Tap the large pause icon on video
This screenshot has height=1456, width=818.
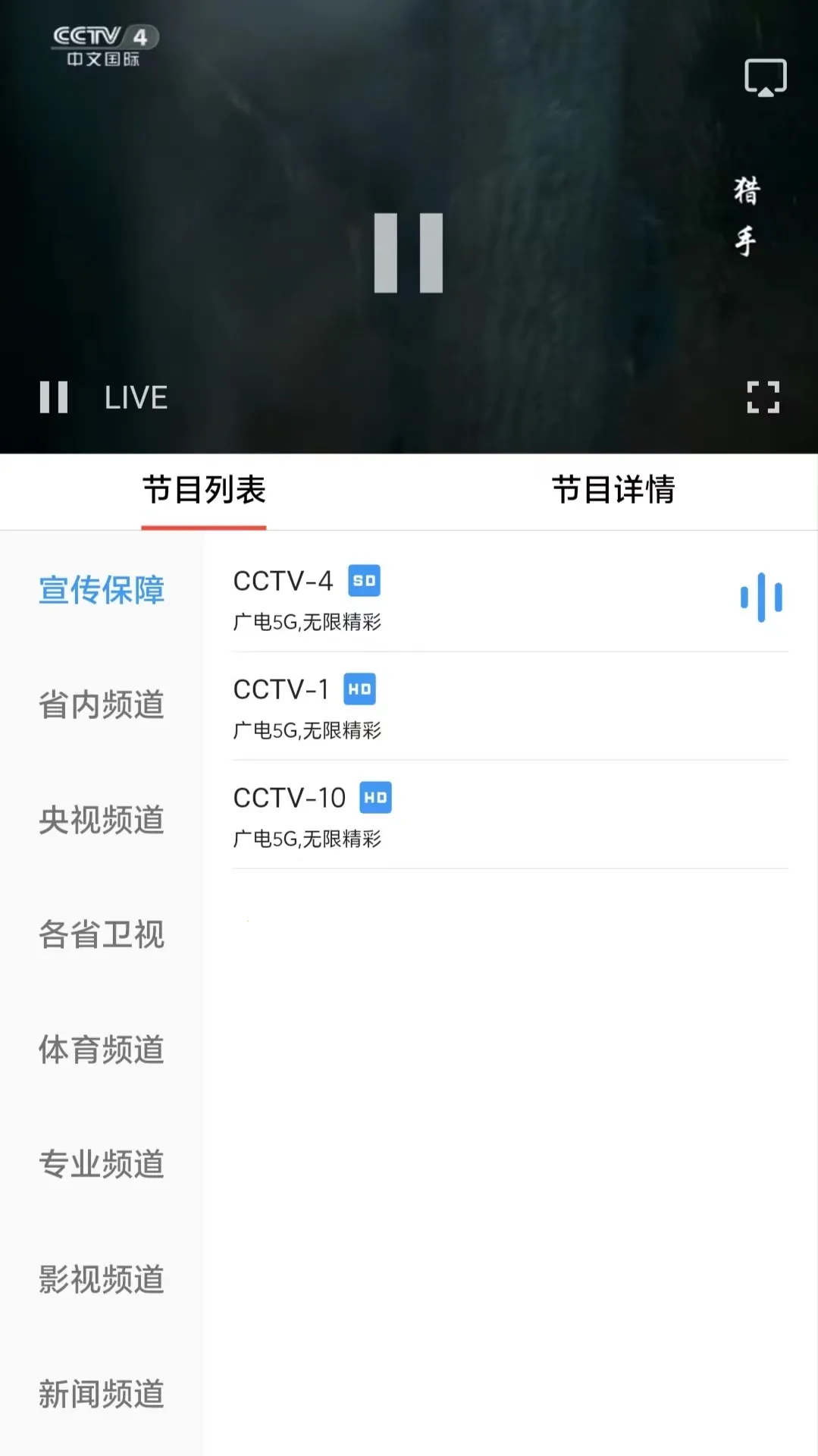(x=409, y=253)
